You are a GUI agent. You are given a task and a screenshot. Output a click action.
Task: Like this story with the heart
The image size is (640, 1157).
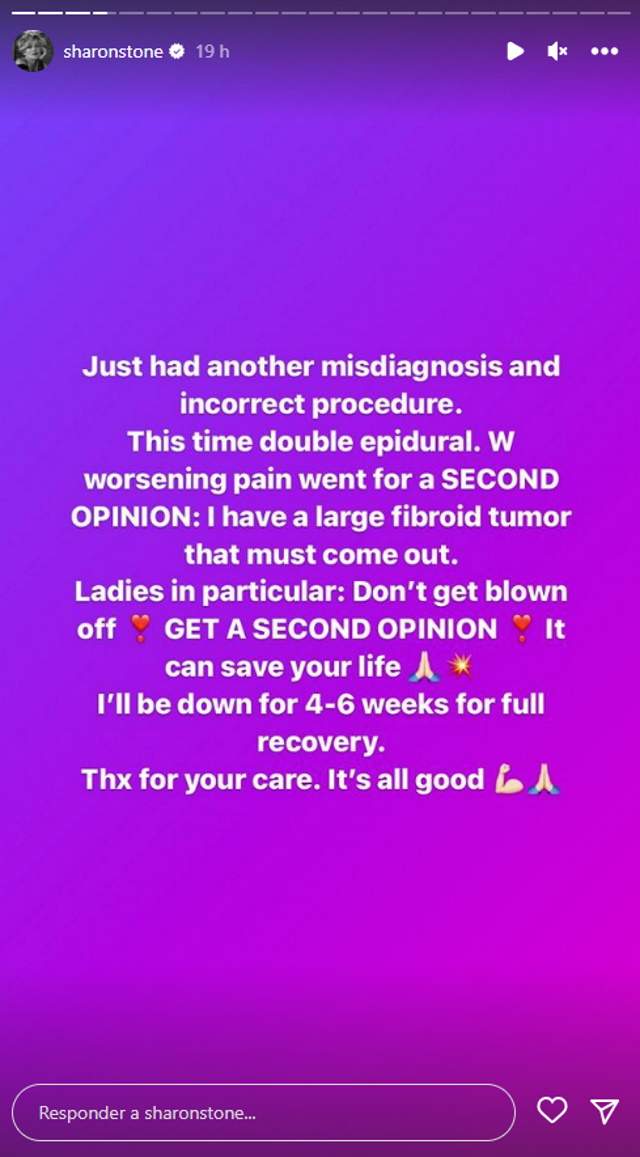(552, 1111)
